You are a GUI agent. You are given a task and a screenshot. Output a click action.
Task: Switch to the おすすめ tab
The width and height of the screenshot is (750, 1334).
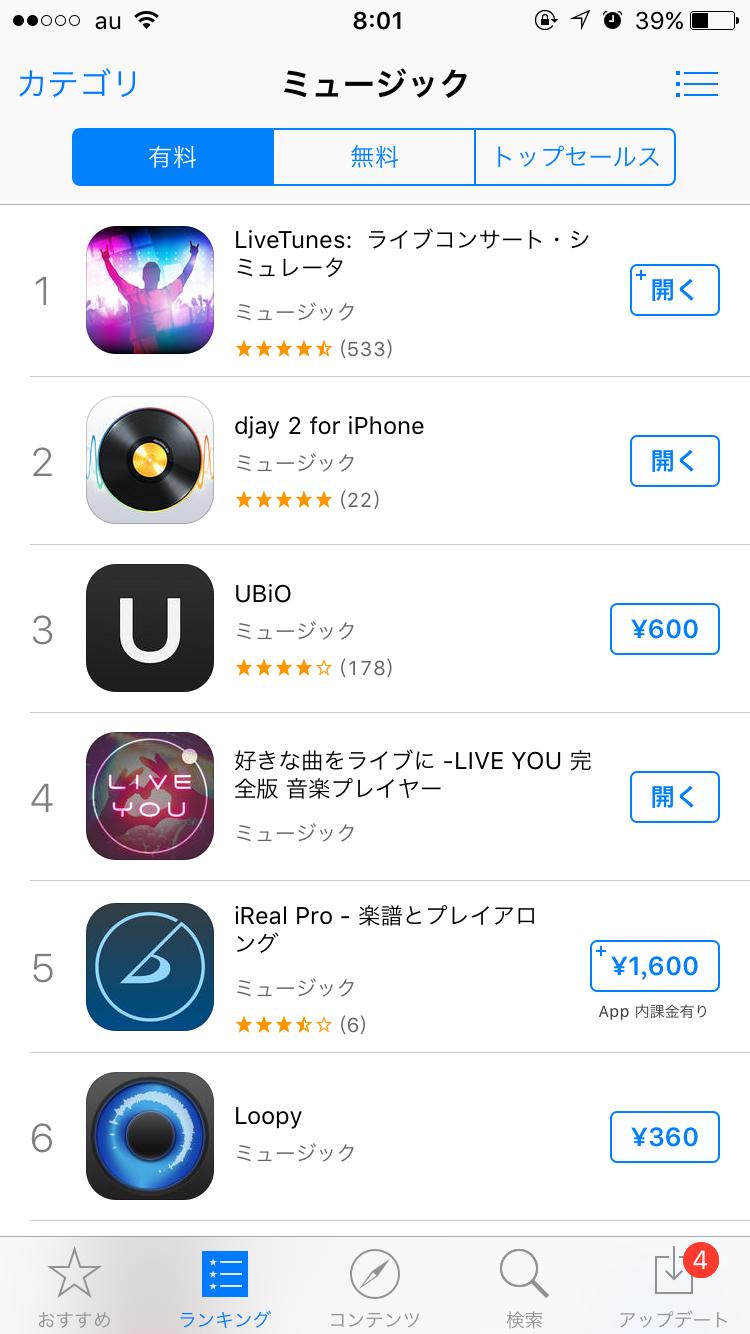[74, 1288]
